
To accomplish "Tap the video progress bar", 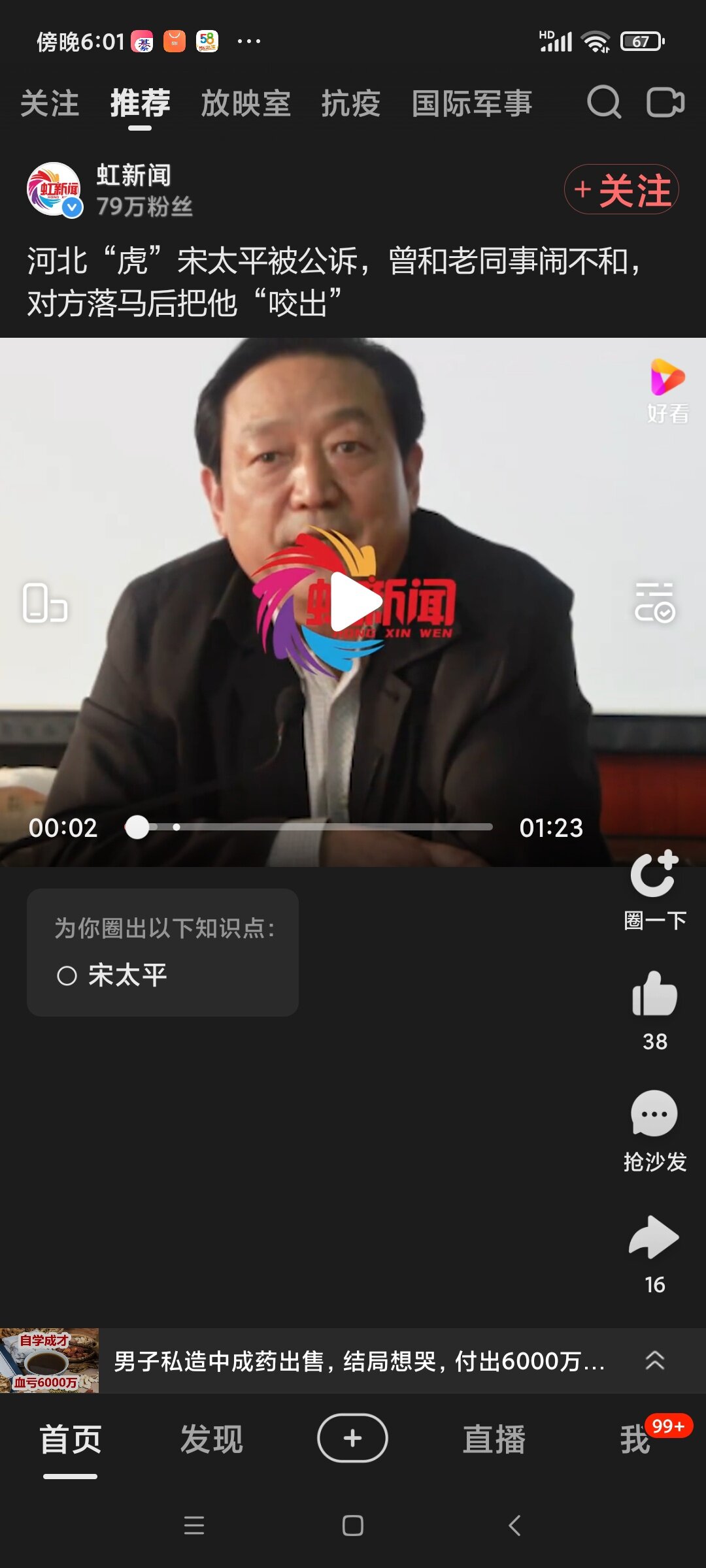I will [314, 826].
